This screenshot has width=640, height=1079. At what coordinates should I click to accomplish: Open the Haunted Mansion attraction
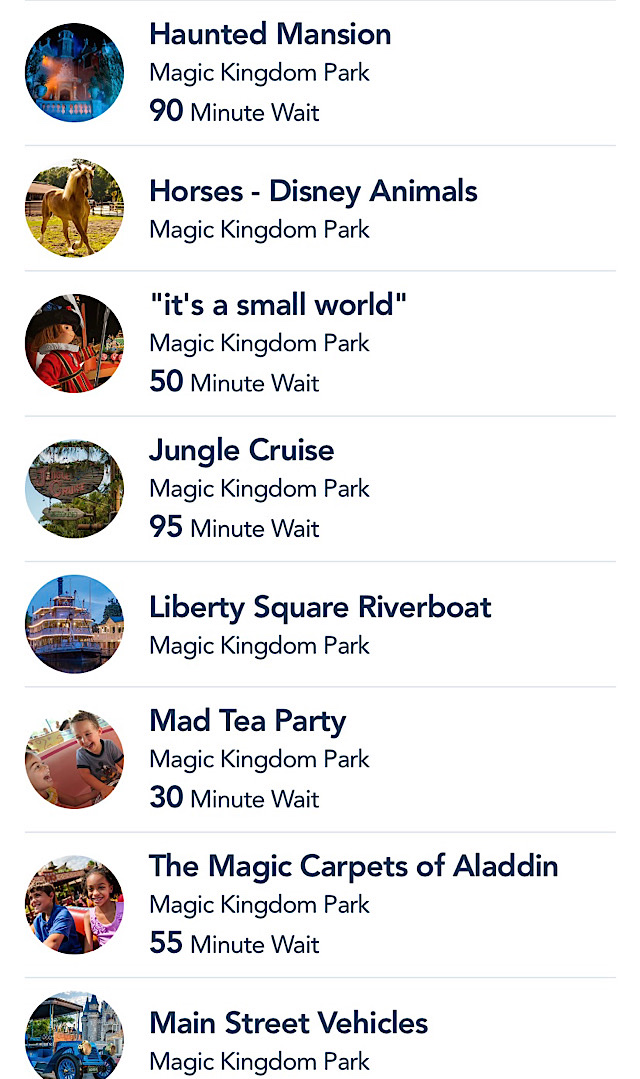pyautogui.click(x=320, y=73)
